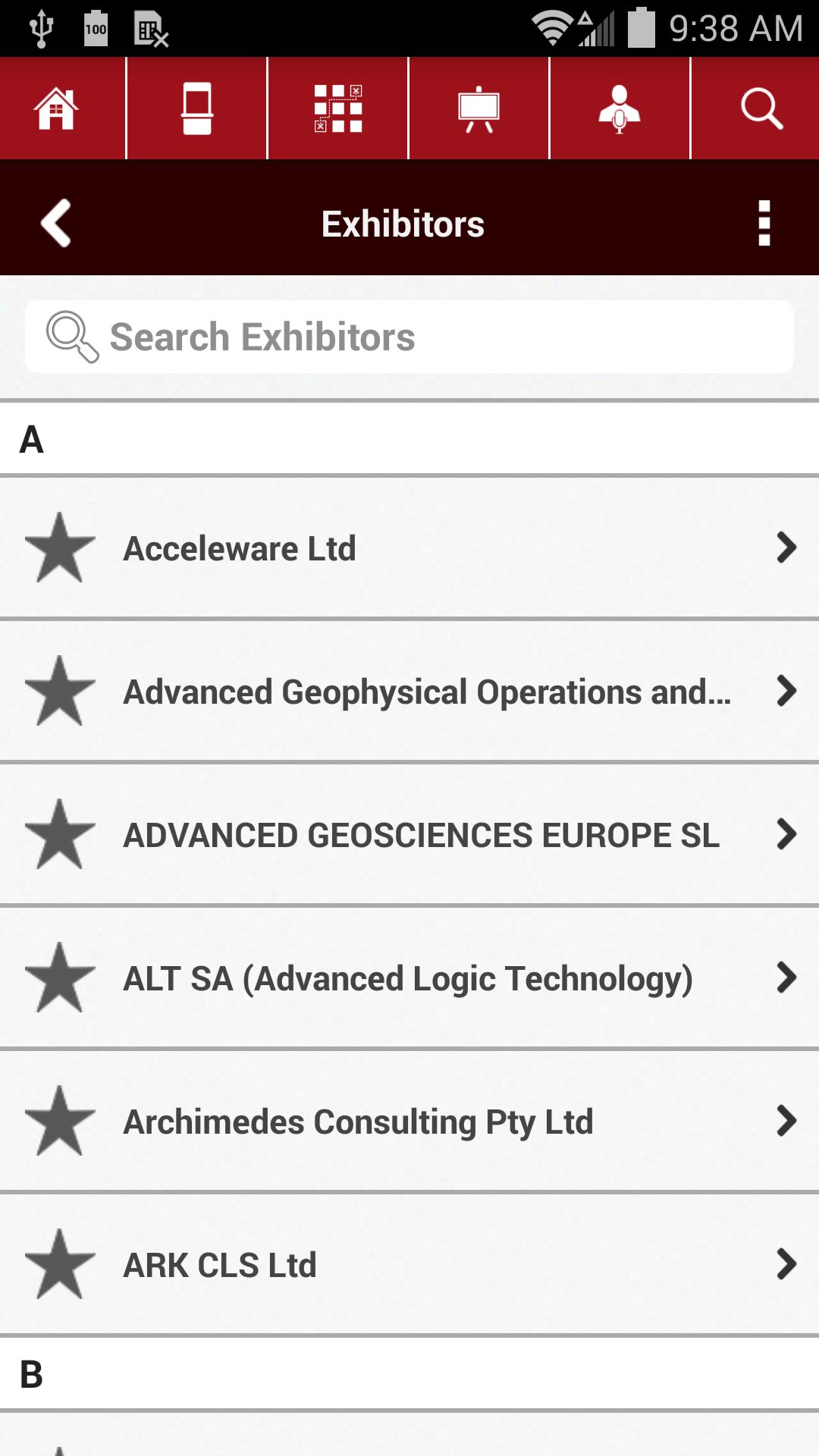Open the speakers icon
Screen dimensions: 819x1456
(620, 108)
